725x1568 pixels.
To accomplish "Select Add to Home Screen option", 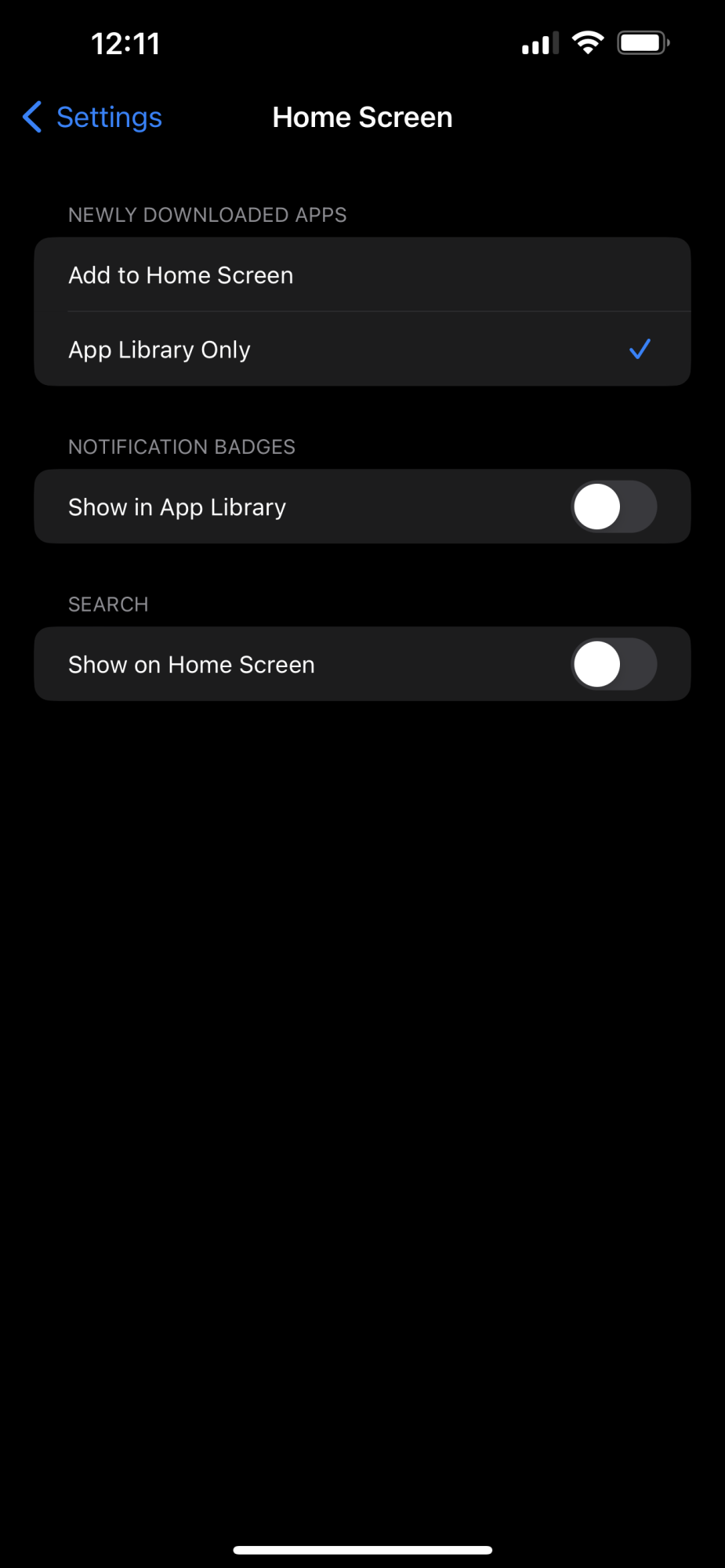I will point(362,275).
